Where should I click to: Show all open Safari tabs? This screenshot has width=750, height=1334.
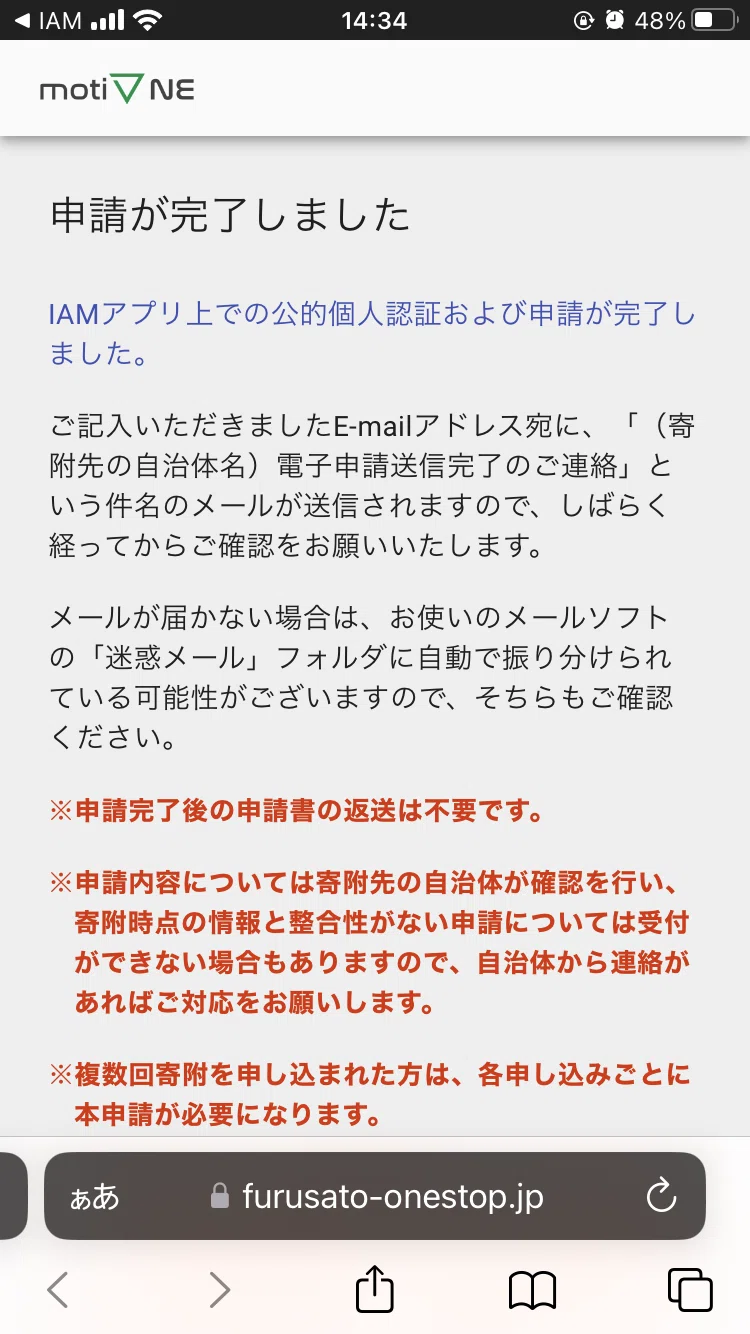coord(690,1290)
